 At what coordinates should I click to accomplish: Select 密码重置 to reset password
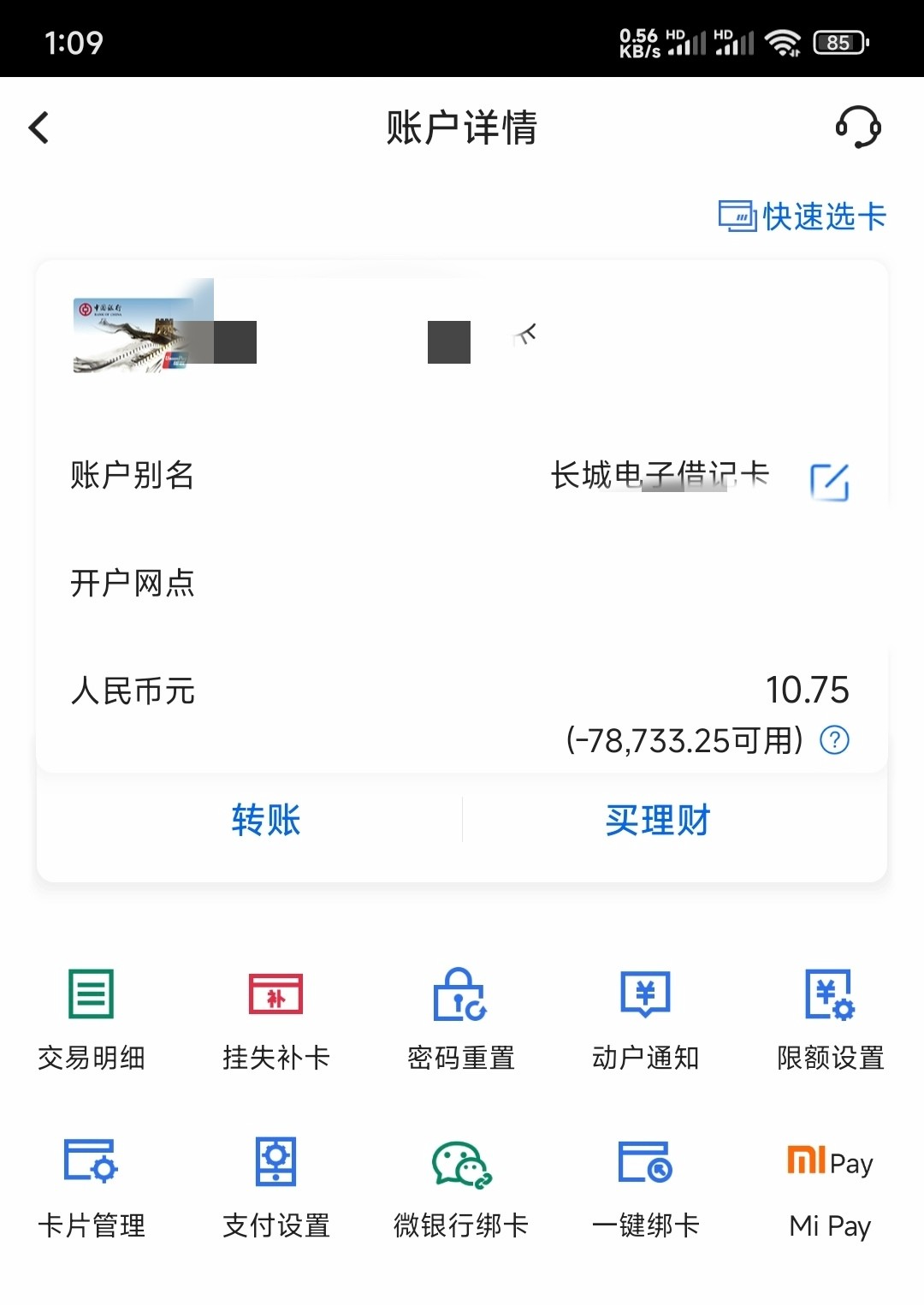pos(460,1019)
